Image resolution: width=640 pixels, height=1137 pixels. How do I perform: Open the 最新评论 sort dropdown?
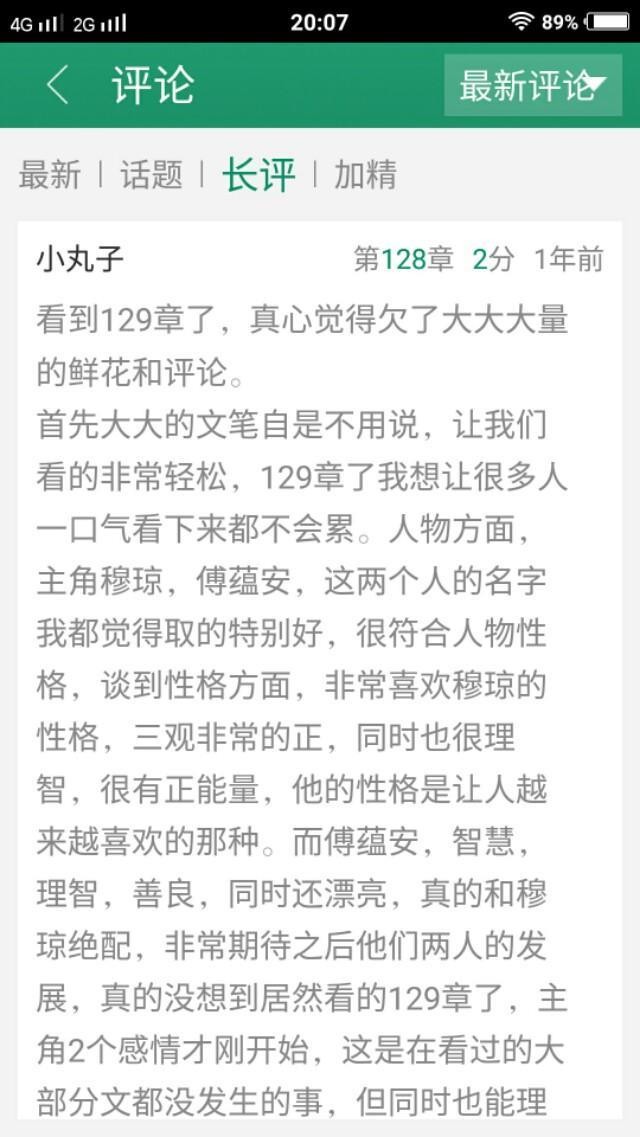(532, 86)
